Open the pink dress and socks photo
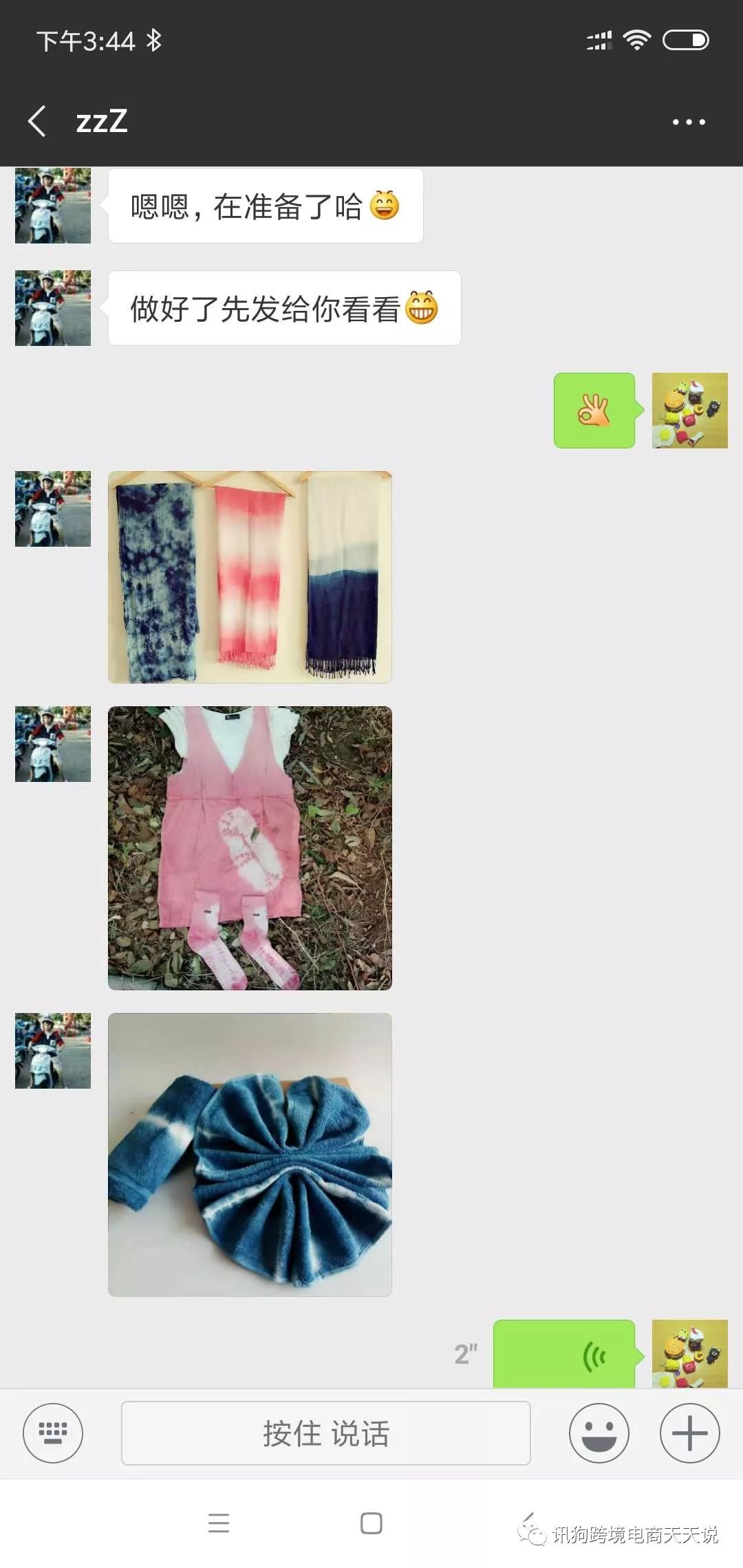Screen dimensions: 743x1568 pos(250,848)
